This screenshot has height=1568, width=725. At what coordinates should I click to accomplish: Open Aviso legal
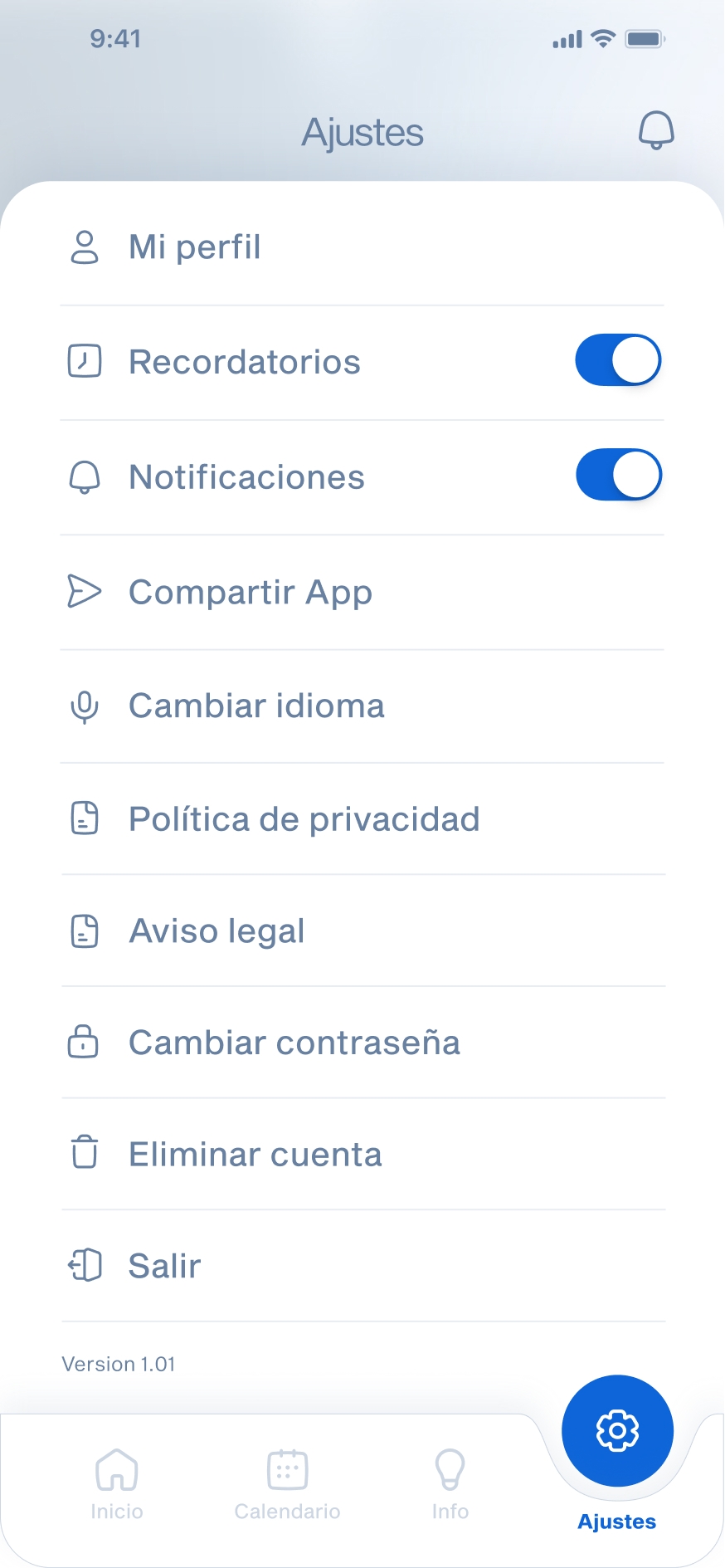pyautogui.click(x=362, y=931)
